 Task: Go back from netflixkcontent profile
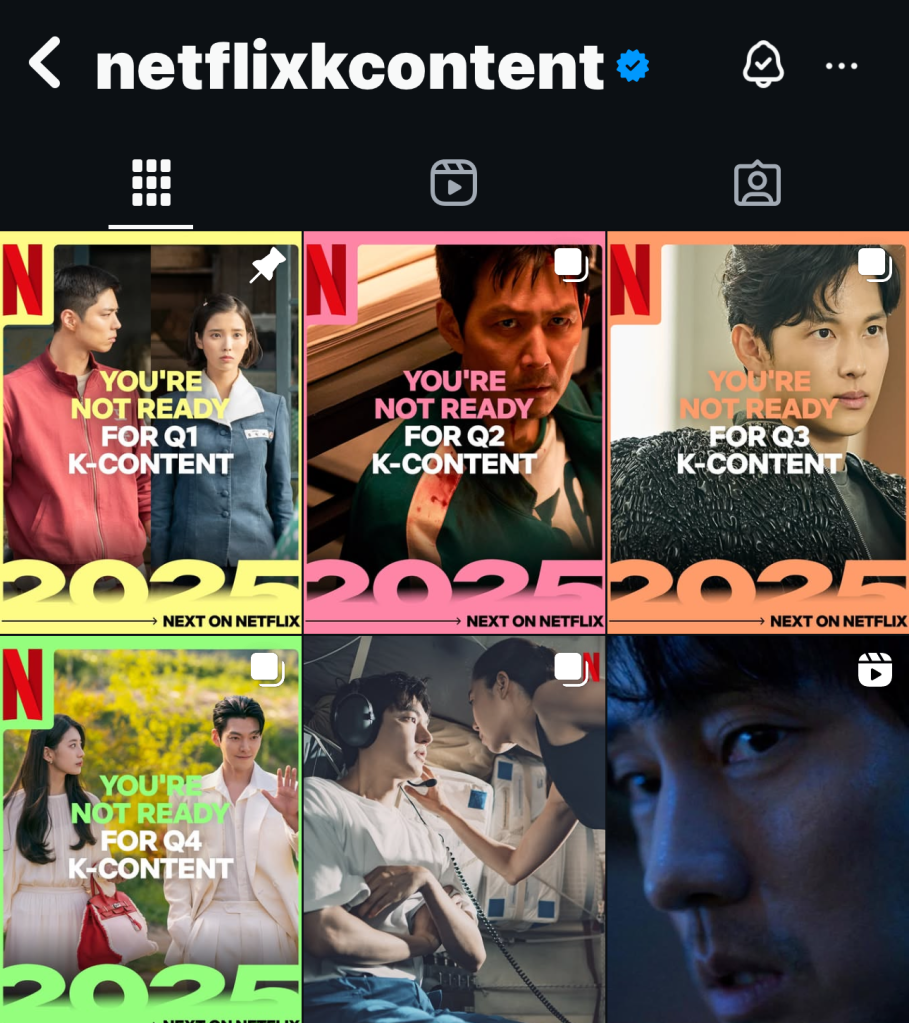point(45,64)
